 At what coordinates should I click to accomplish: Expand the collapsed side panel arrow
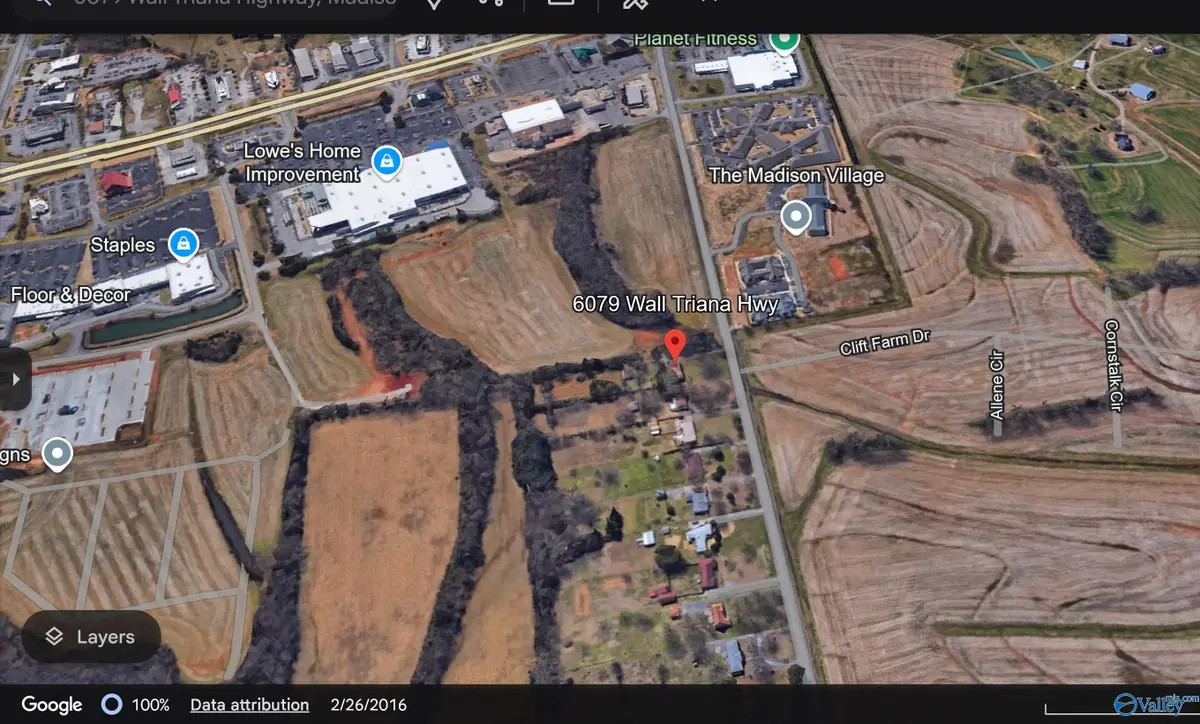click(15, 379)
